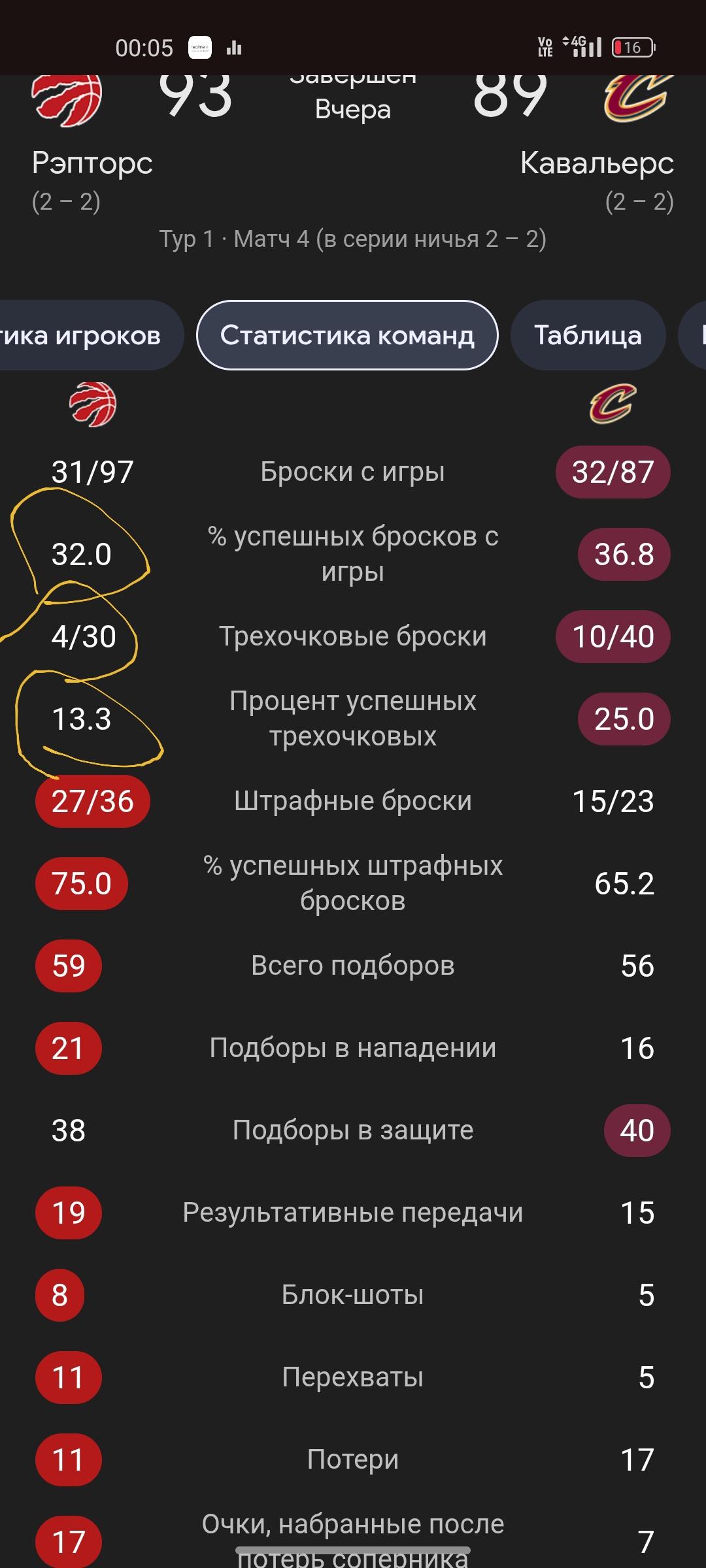Open the Кавальерс team in header
The height and width of the screenshot is (1568, 706).
pos(596,163)
